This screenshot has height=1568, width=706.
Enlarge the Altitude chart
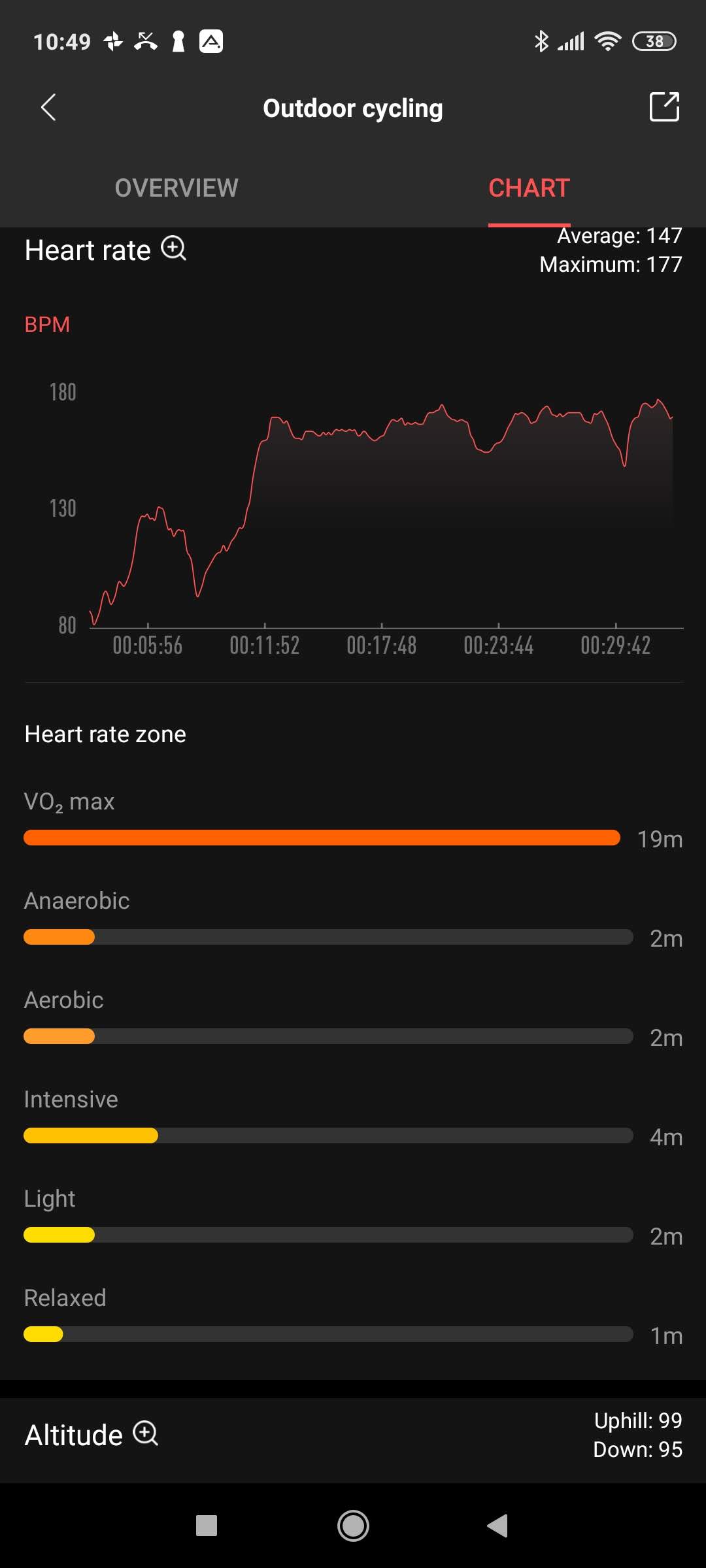coord(146,1433)
